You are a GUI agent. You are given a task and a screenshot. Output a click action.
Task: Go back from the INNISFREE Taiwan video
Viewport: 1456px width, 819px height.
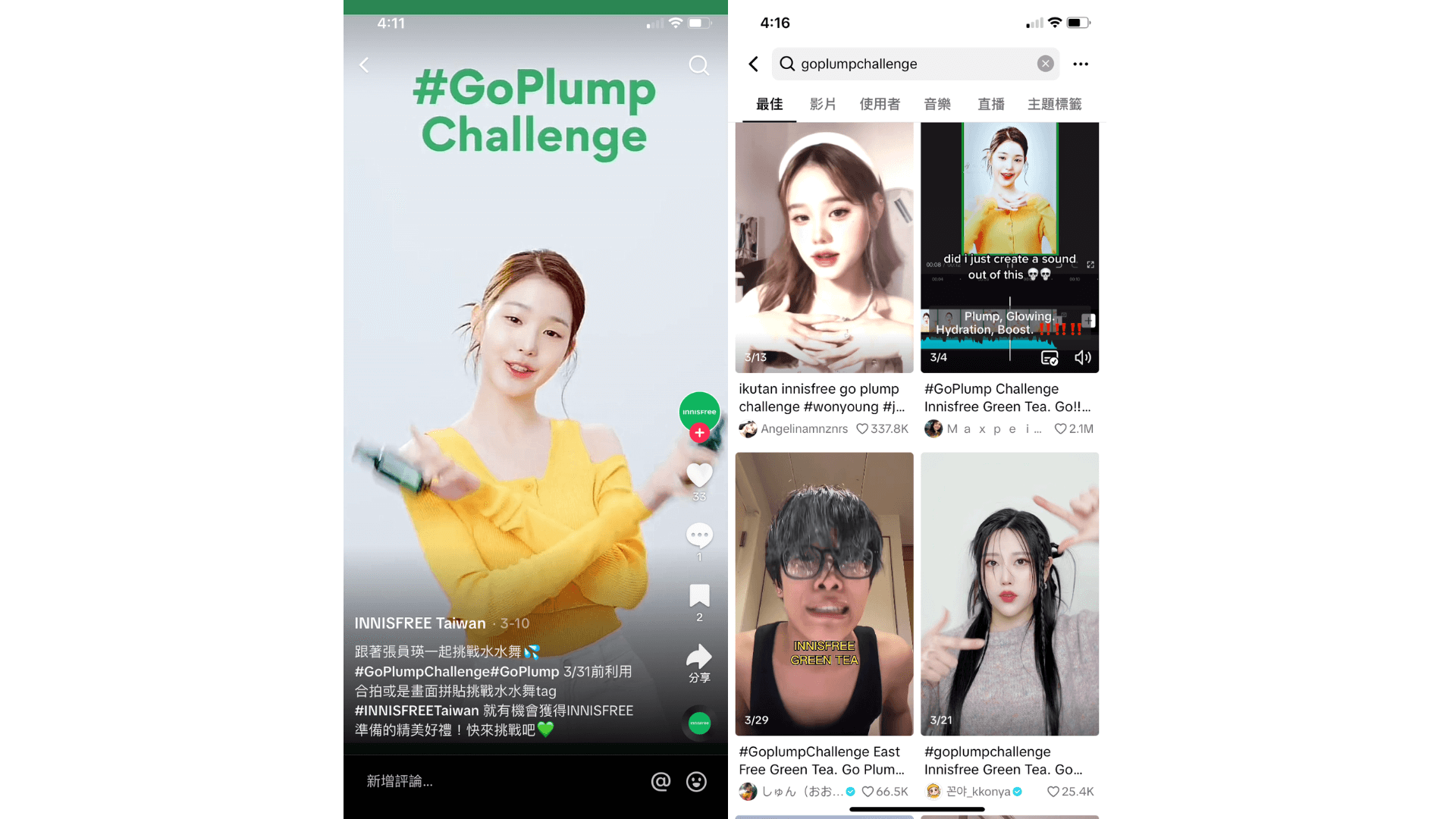[365, 65]
